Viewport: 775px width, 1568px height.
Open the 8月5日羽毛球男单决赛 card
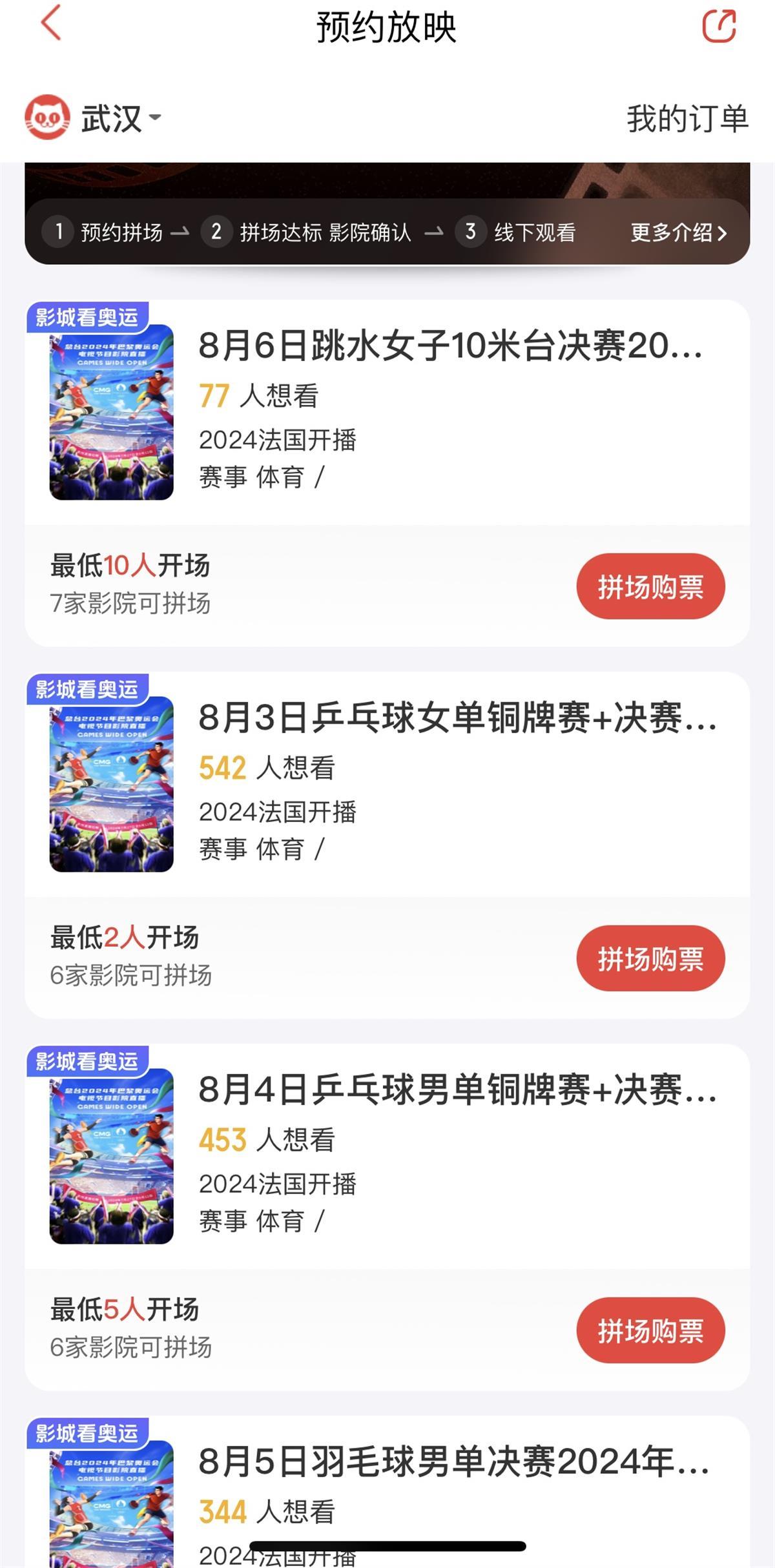pyautogui.click(x=452, y=1462)
